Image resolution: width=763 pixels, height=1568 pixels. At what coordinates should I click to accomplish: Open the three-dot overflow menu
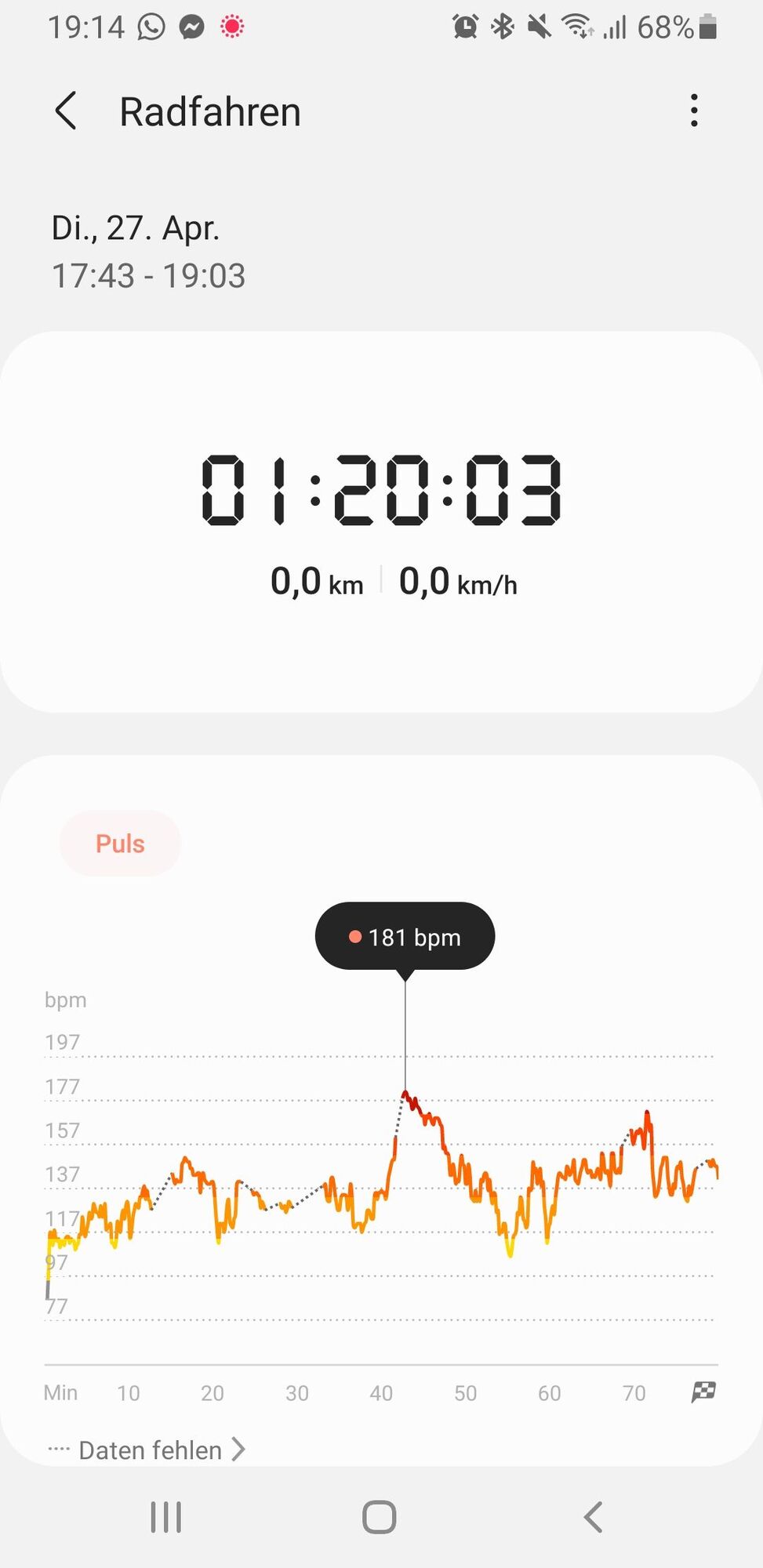click(694, 111)
